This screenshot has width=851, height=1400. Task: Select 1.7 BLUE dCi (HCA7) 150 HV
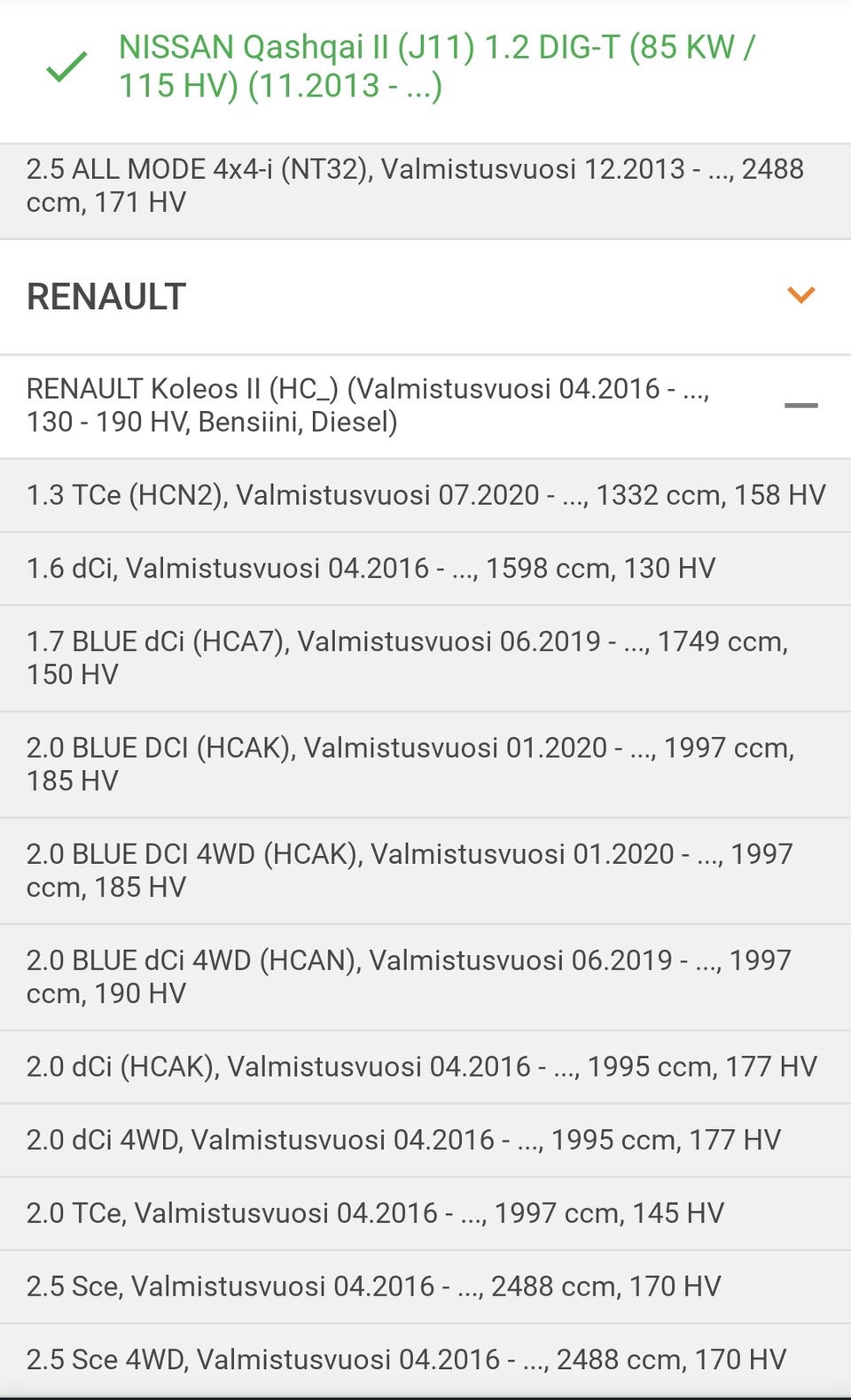(408, 658)
